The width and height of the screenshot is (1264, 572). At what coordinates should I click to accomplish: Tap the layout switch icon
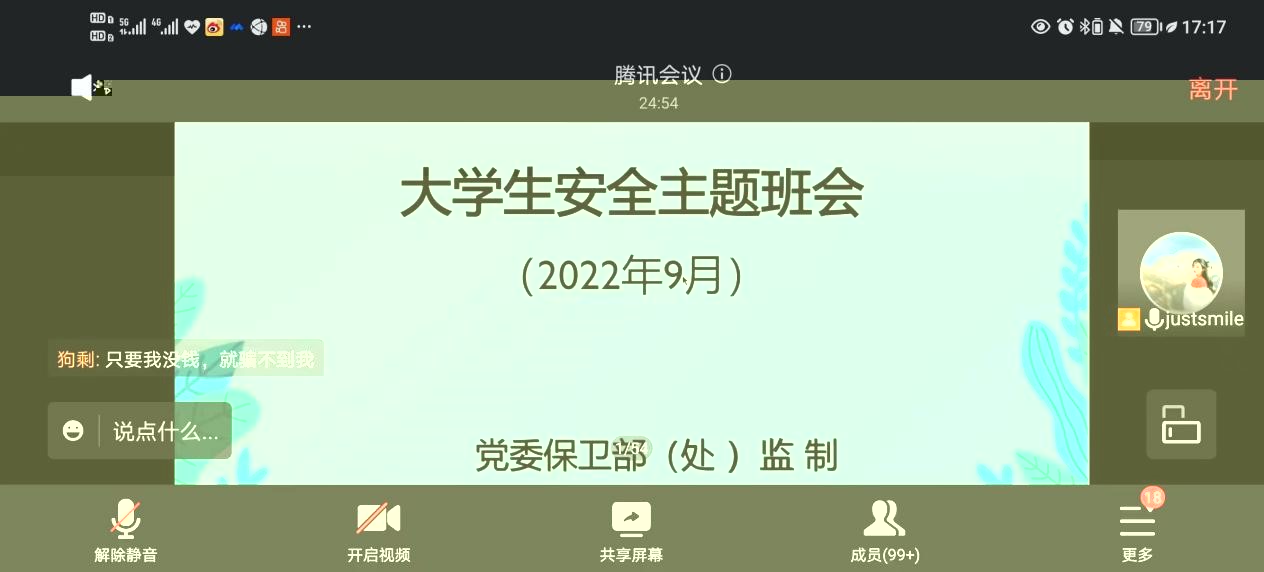click(x=1181, y=424)
